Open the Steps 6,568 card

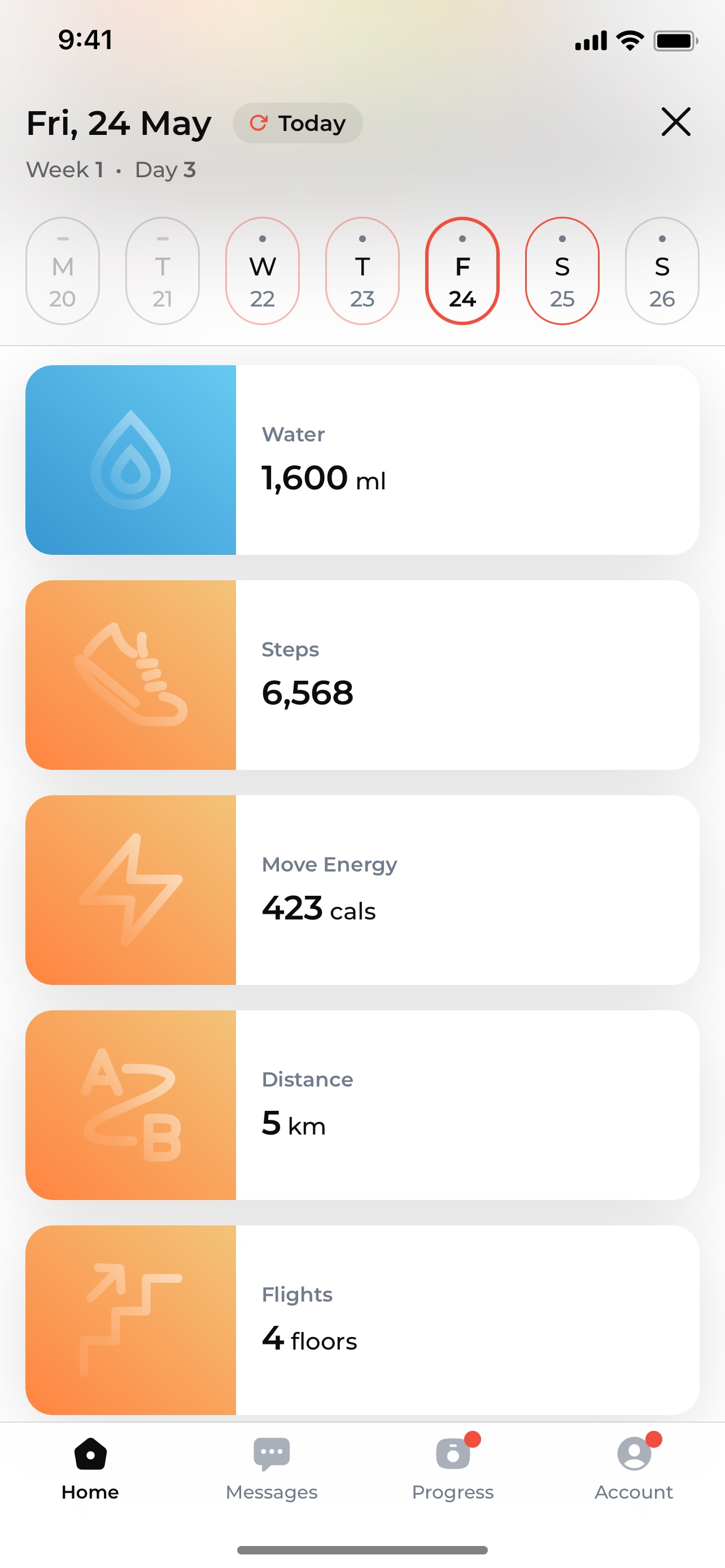coord(362,675)
